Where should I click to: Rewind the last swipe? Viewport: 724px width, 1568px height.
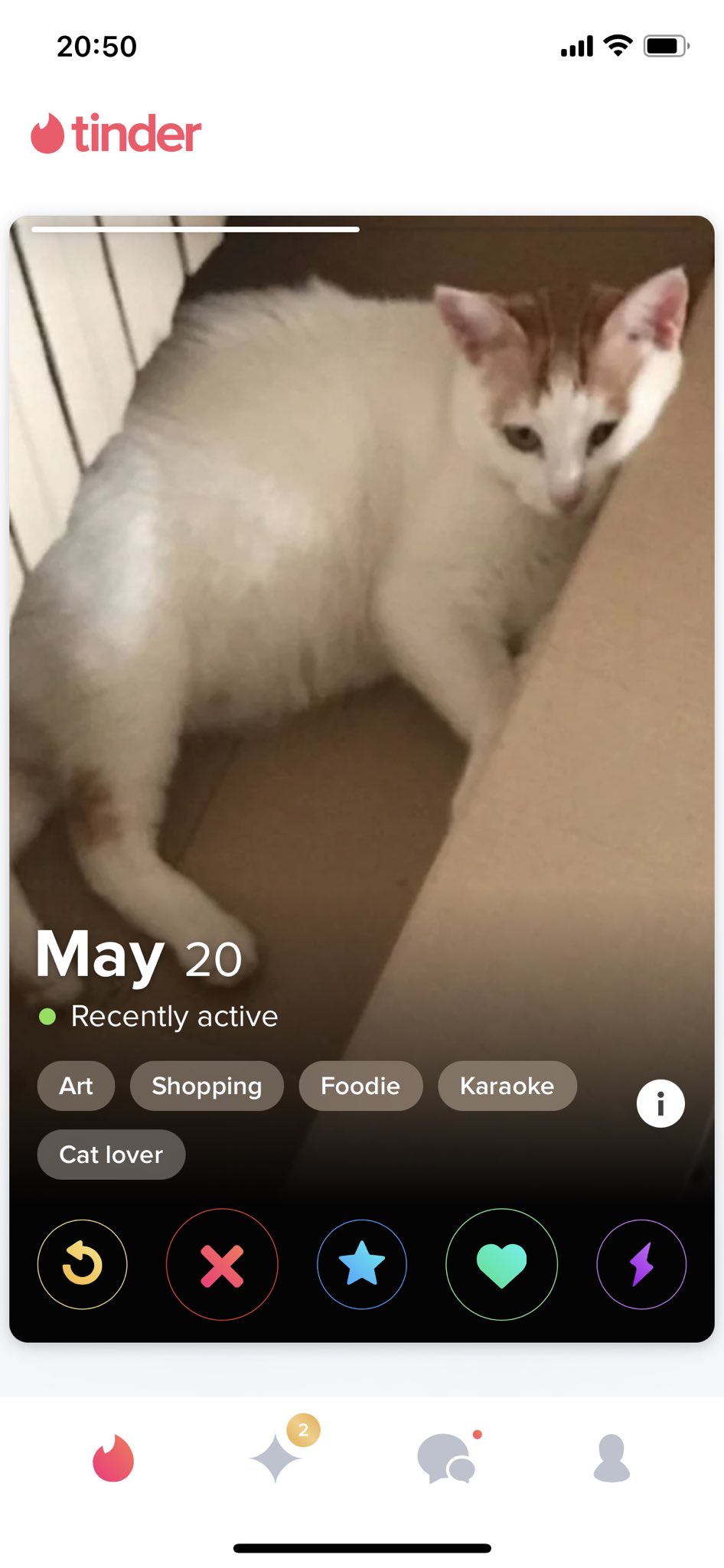[x=82, y=1264]
